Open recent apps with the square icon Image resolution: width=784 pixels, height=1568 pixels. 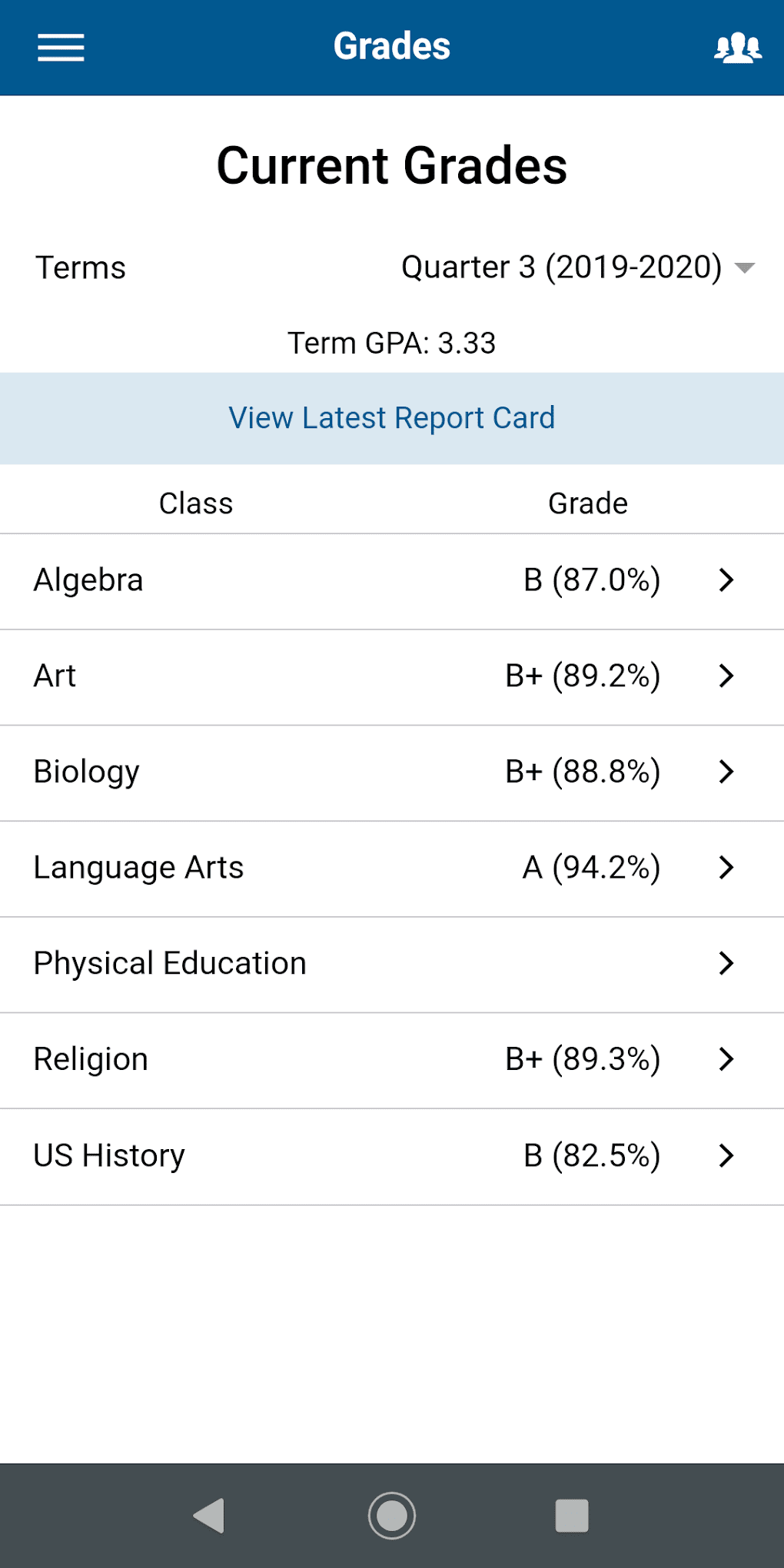tap(573, 1515)
